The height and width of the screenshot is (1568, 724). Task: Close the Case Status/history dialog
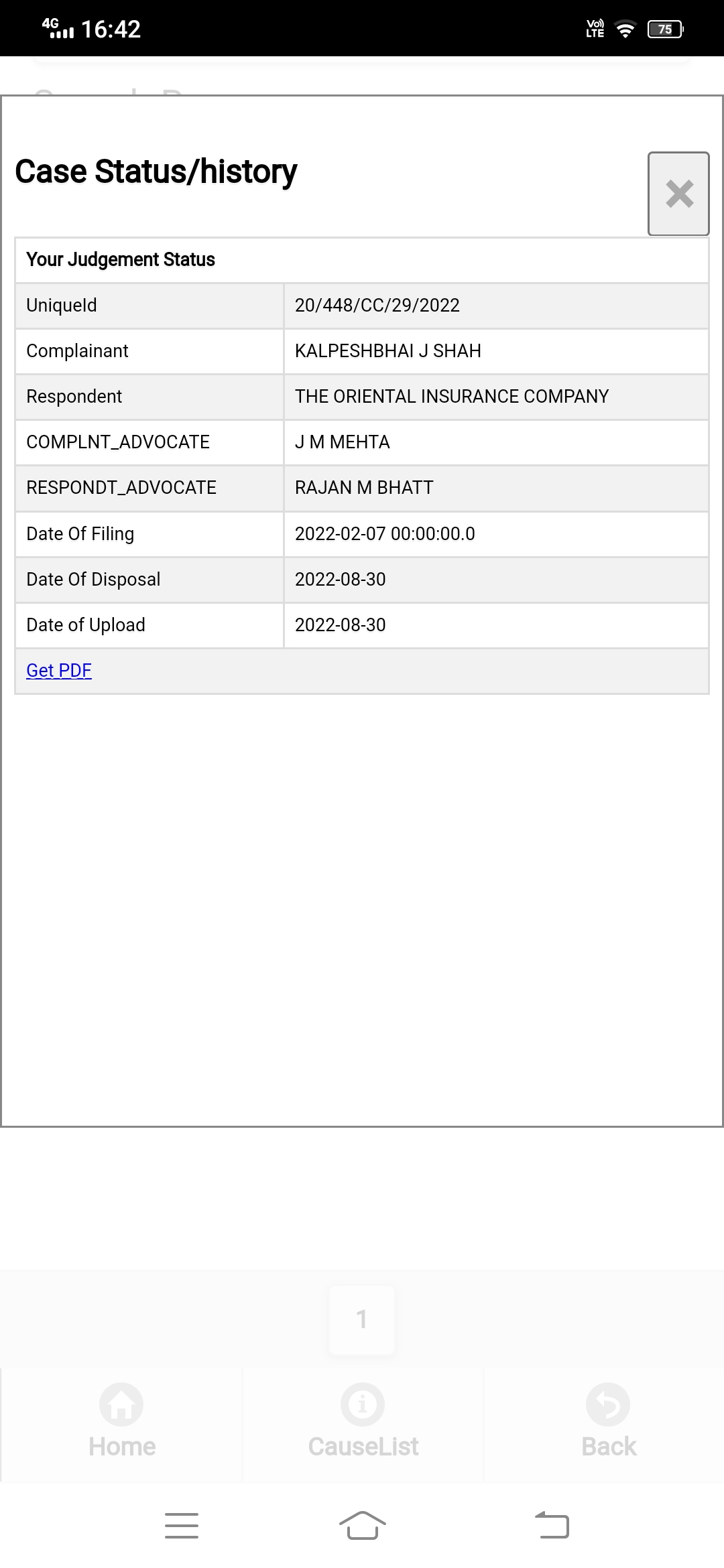(678, 194)
